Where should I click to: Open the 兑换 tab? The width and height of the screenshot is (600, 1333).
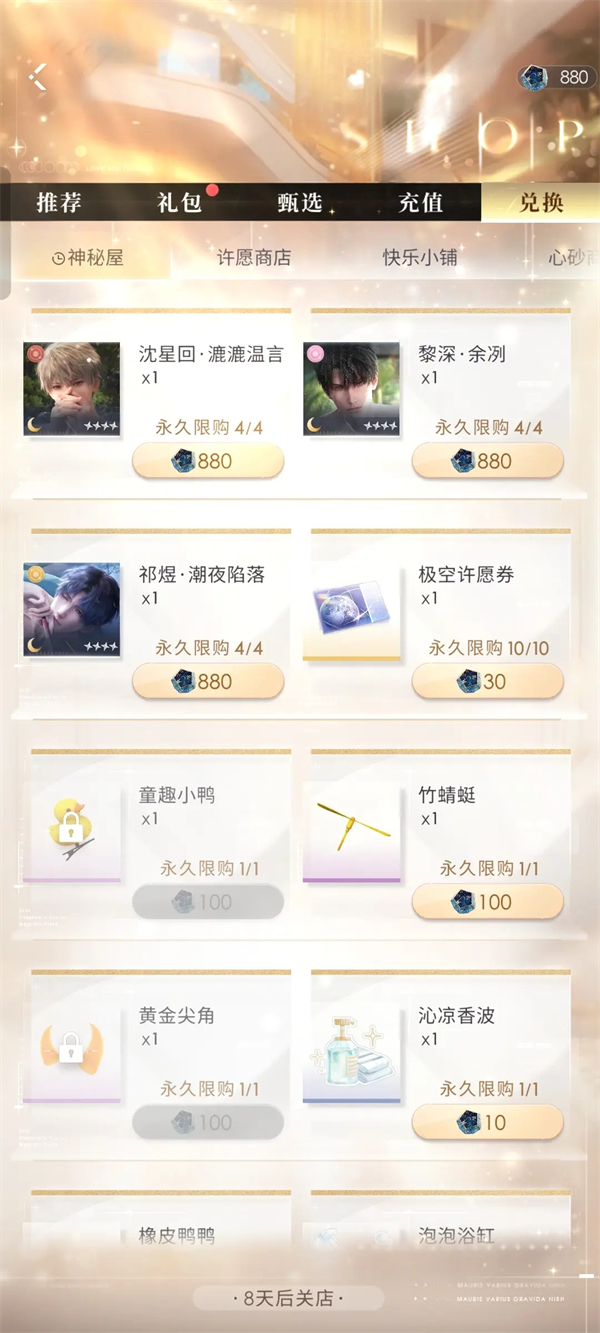click(541, 203)
